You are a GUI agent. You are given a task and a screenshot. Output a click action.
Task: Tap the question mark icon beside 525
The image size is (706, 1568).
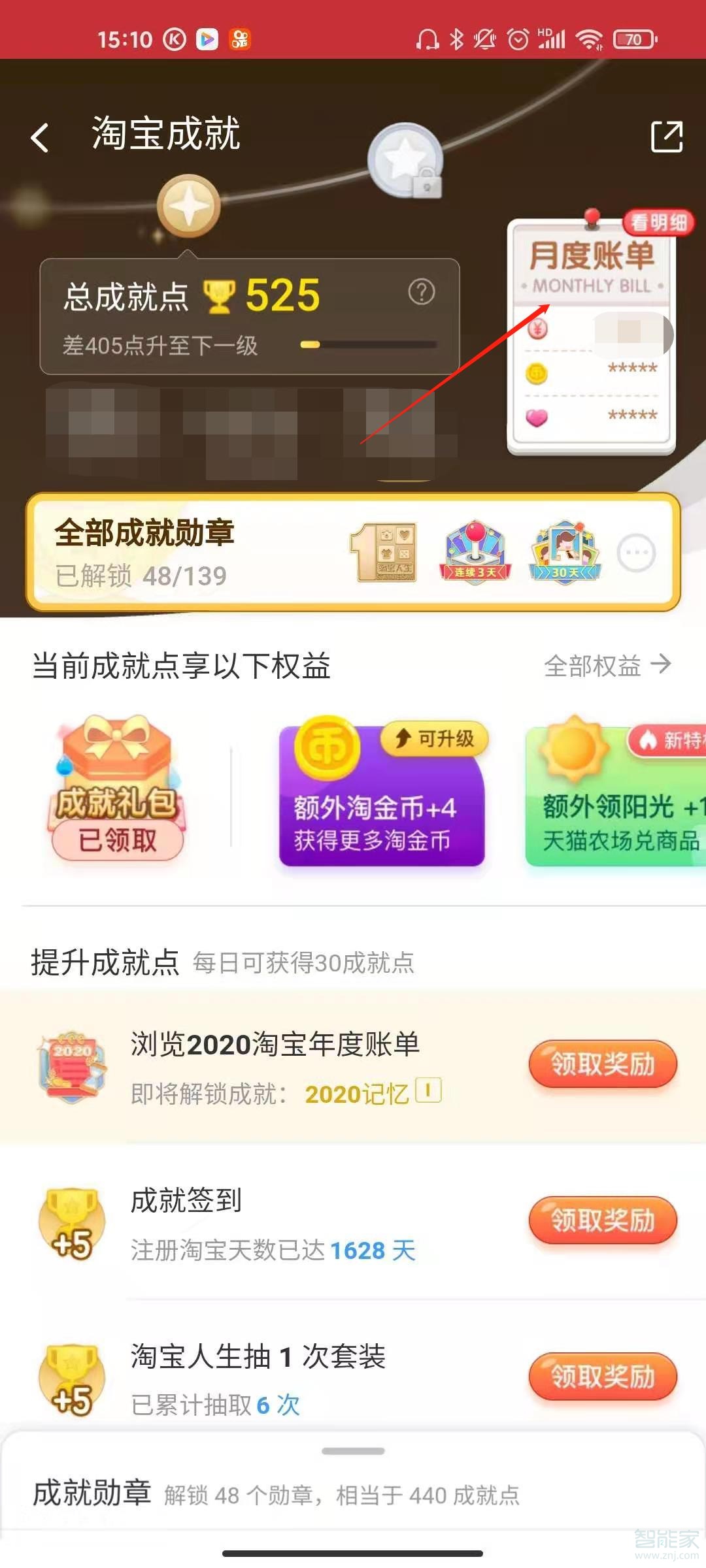(422, 291)
